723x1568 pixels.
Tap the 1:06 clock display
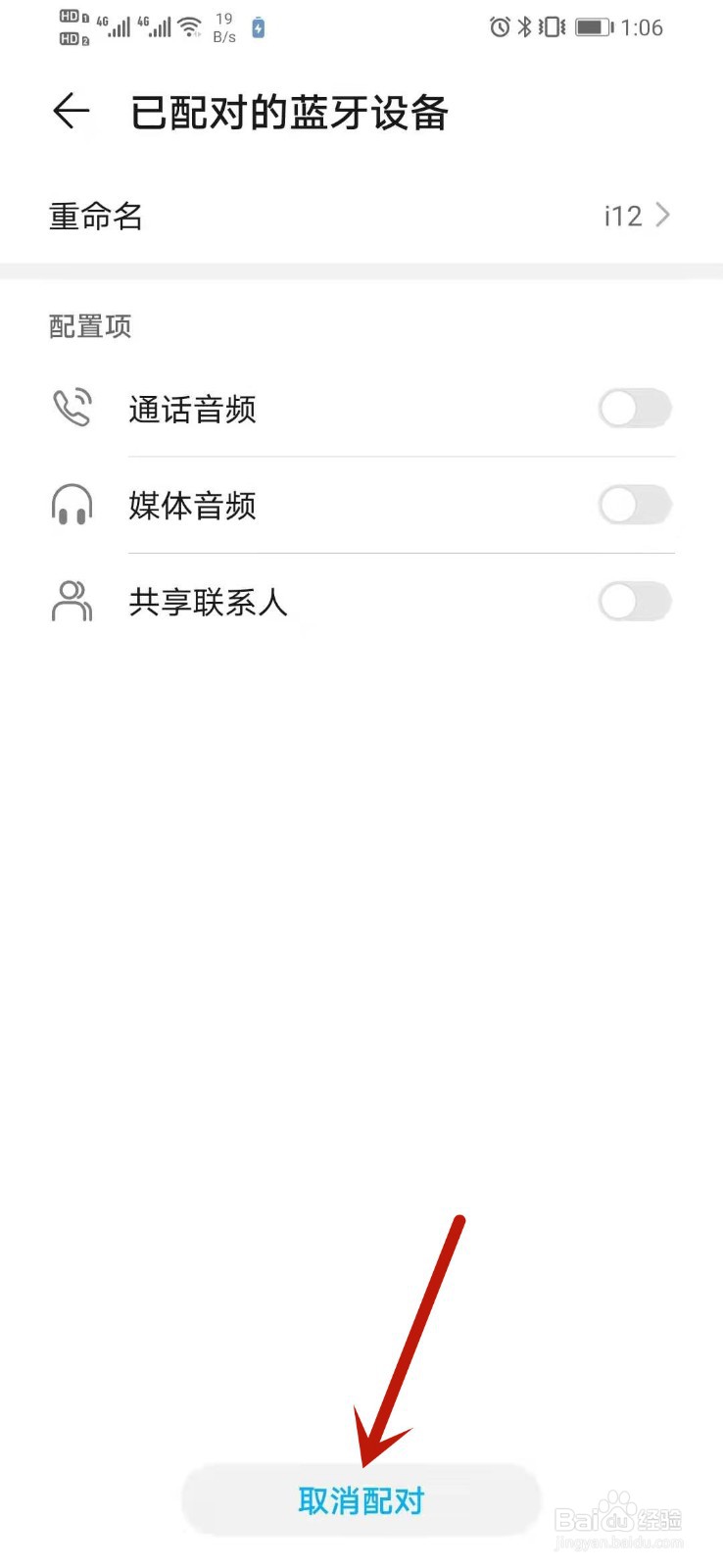(x=642, y=27)
